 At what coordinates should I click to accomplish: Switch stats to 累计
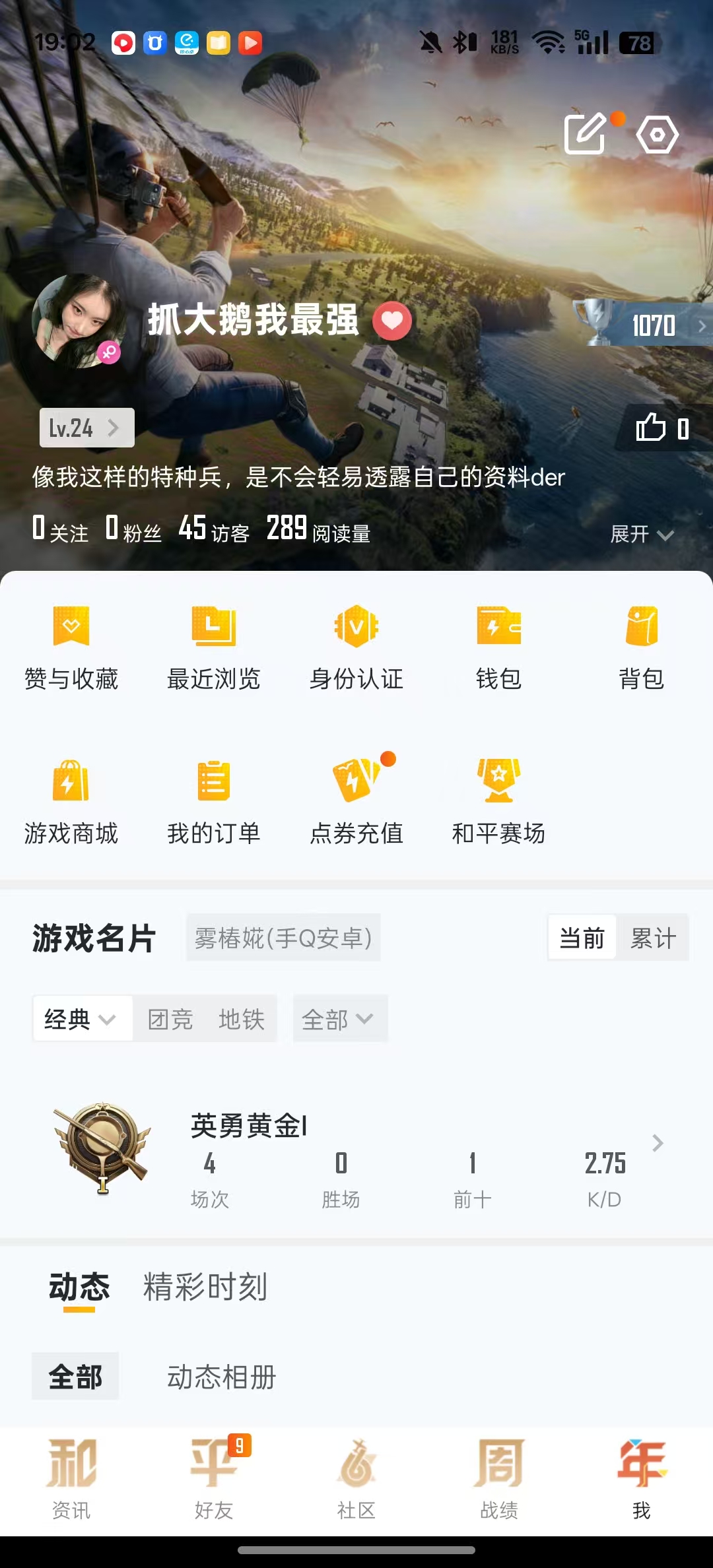tap(653, 938)
